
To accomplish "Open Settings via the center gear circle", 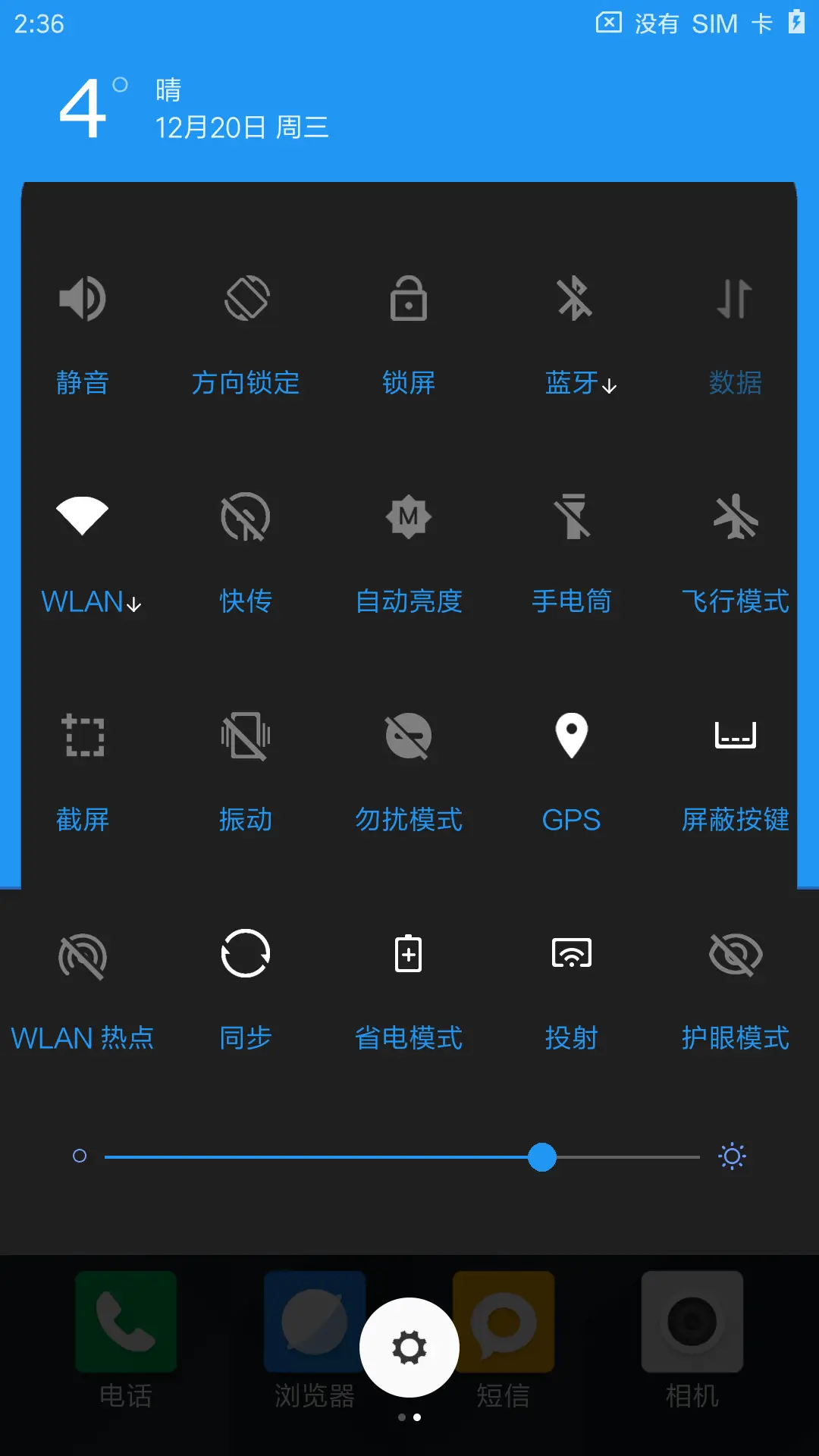I will pos(409,1346).
